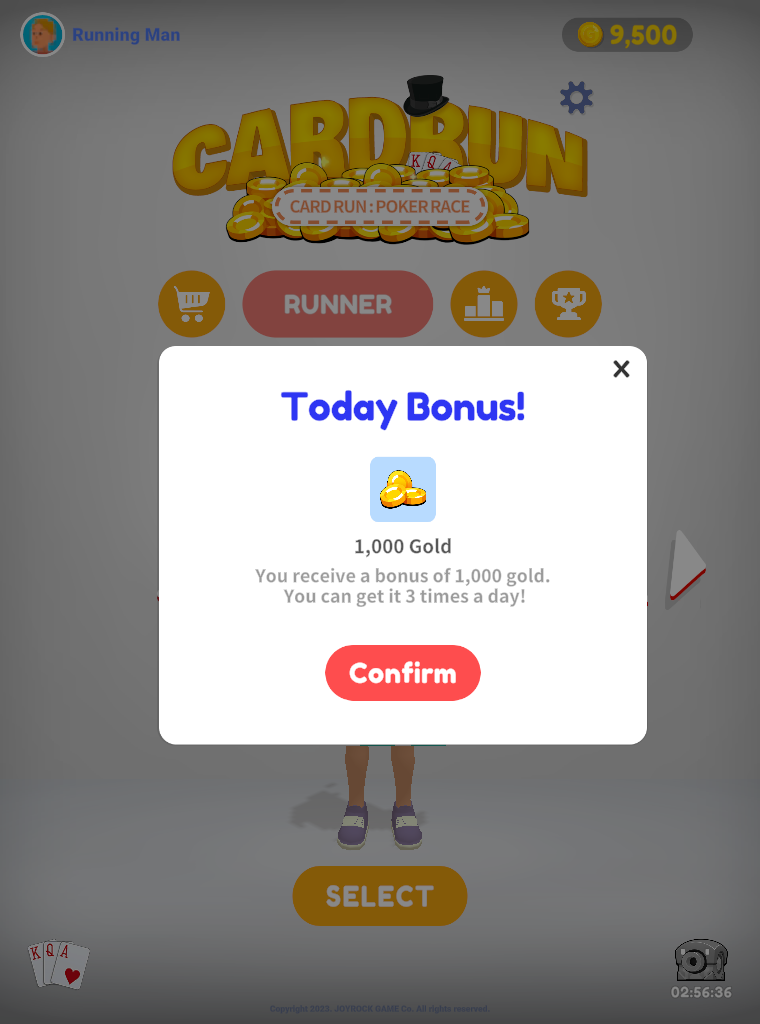Tap the RUNNER button
This screenshot has height=1024, width=760.
tap(338, 304)
